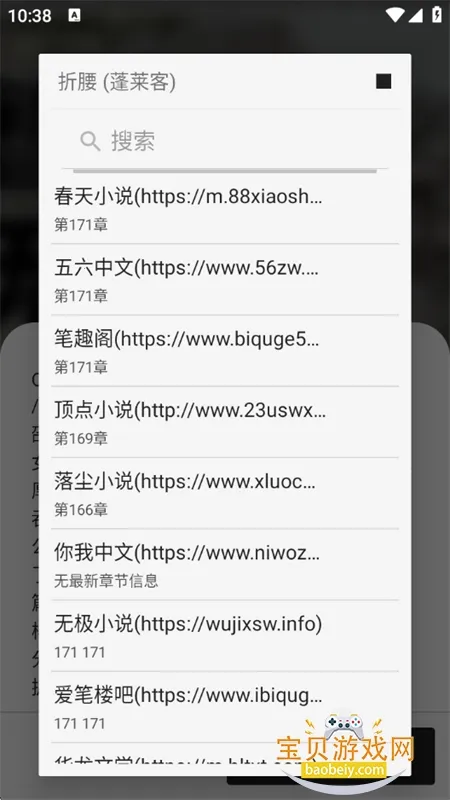The image size is (450, 800).
Task: Tap the stop square icon in dialog header
Action: tap(383, 82)
